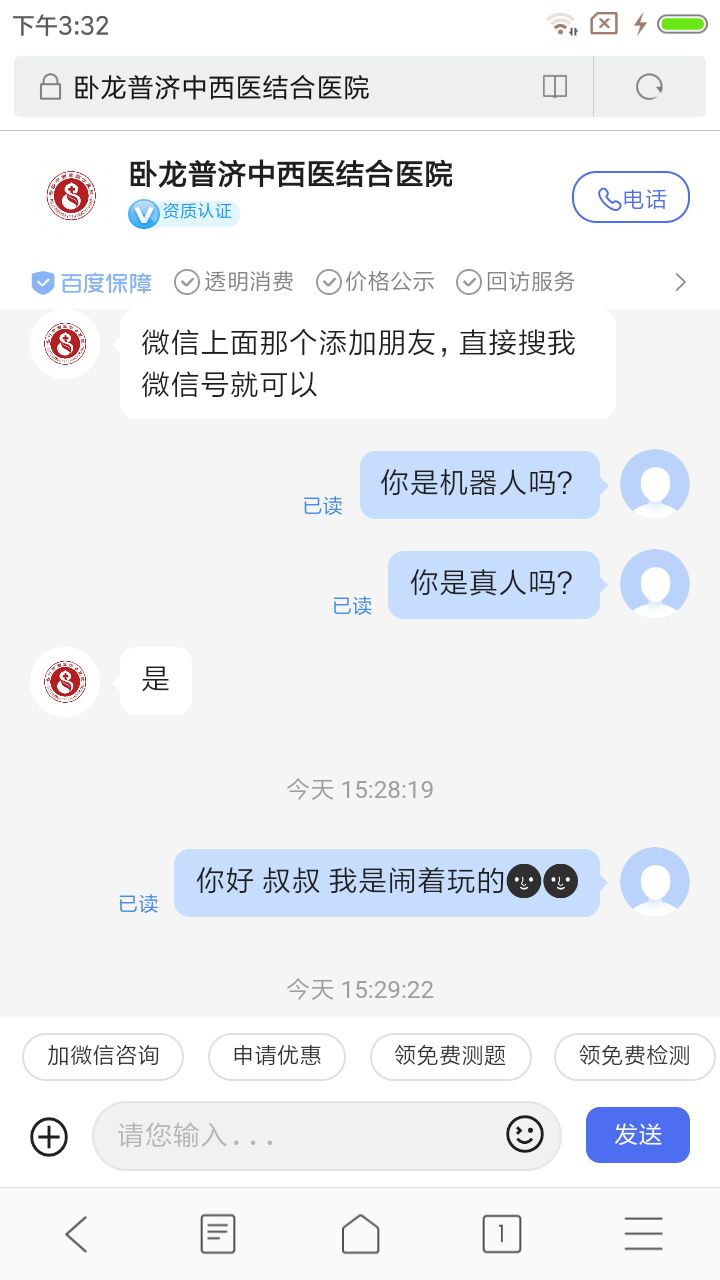The width and height of the screenshot is (720, 1280).
Task: Choose the 领免费测题 chip
Action: click(450, 1056)
